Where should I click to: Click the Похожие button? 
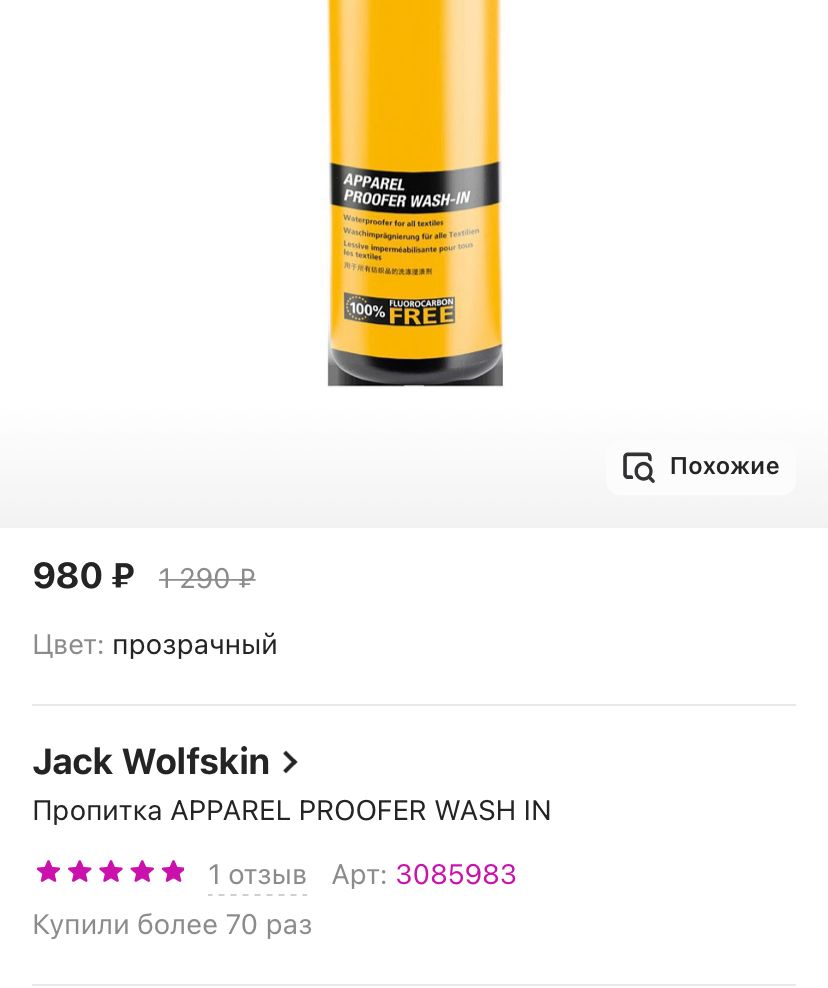700,467
